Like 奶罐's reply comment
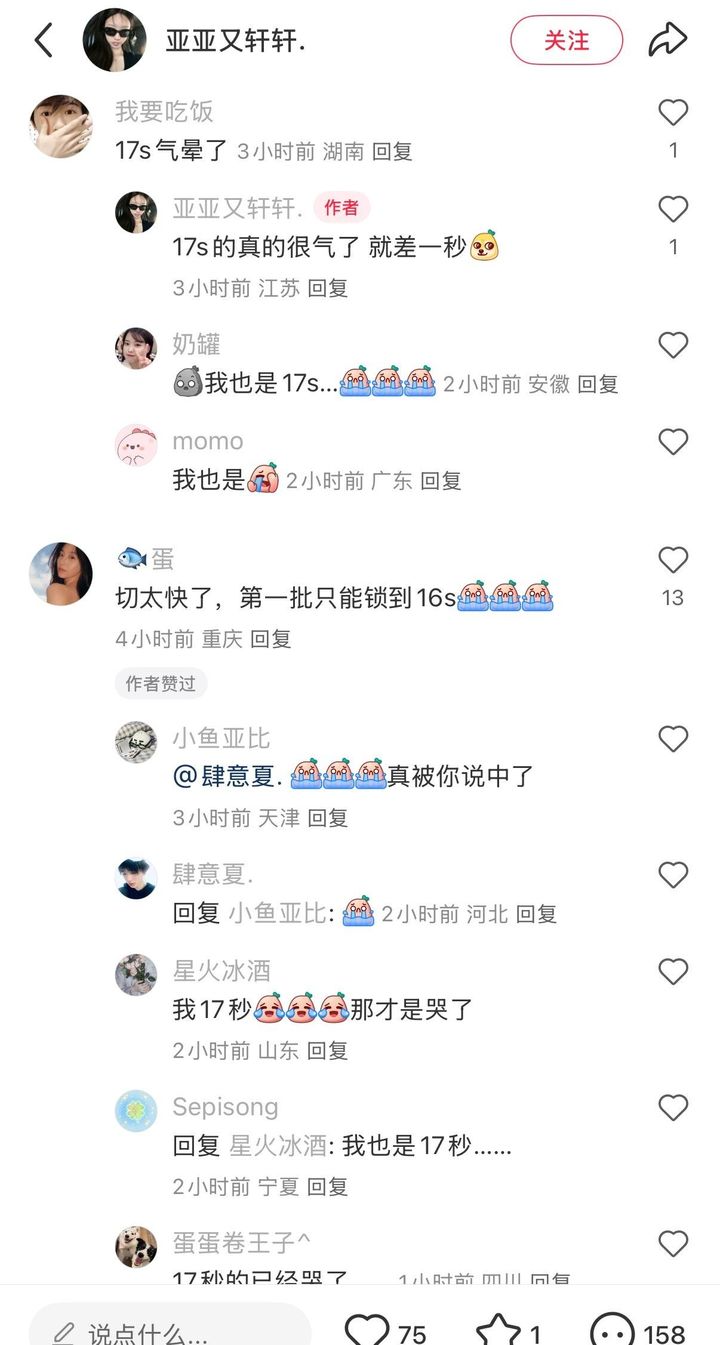The width and height of the screenshot is (720, 1345). click(x=673, y=346)
